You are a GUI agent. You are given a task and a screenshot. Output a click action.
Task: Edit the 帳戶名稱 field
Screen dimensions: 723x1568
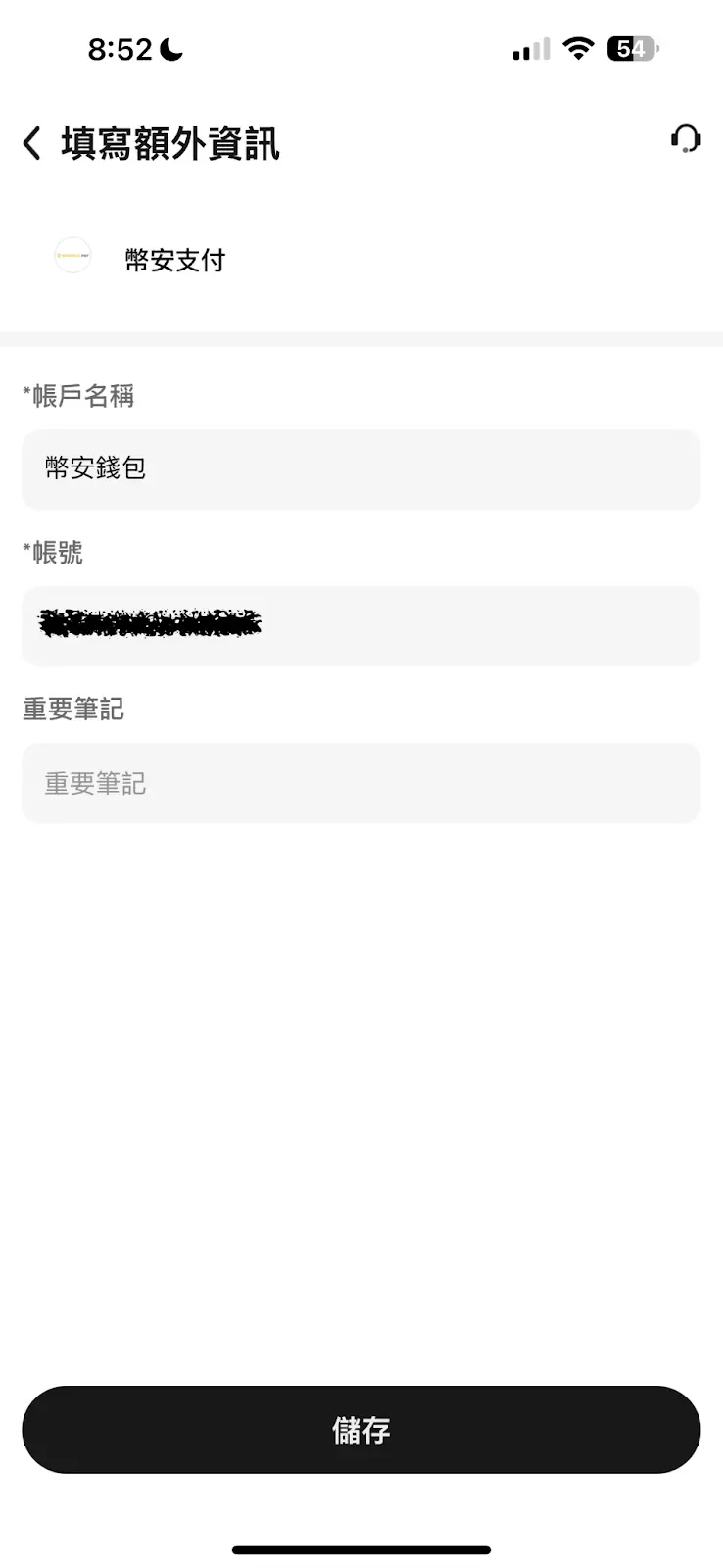point(361,468)
